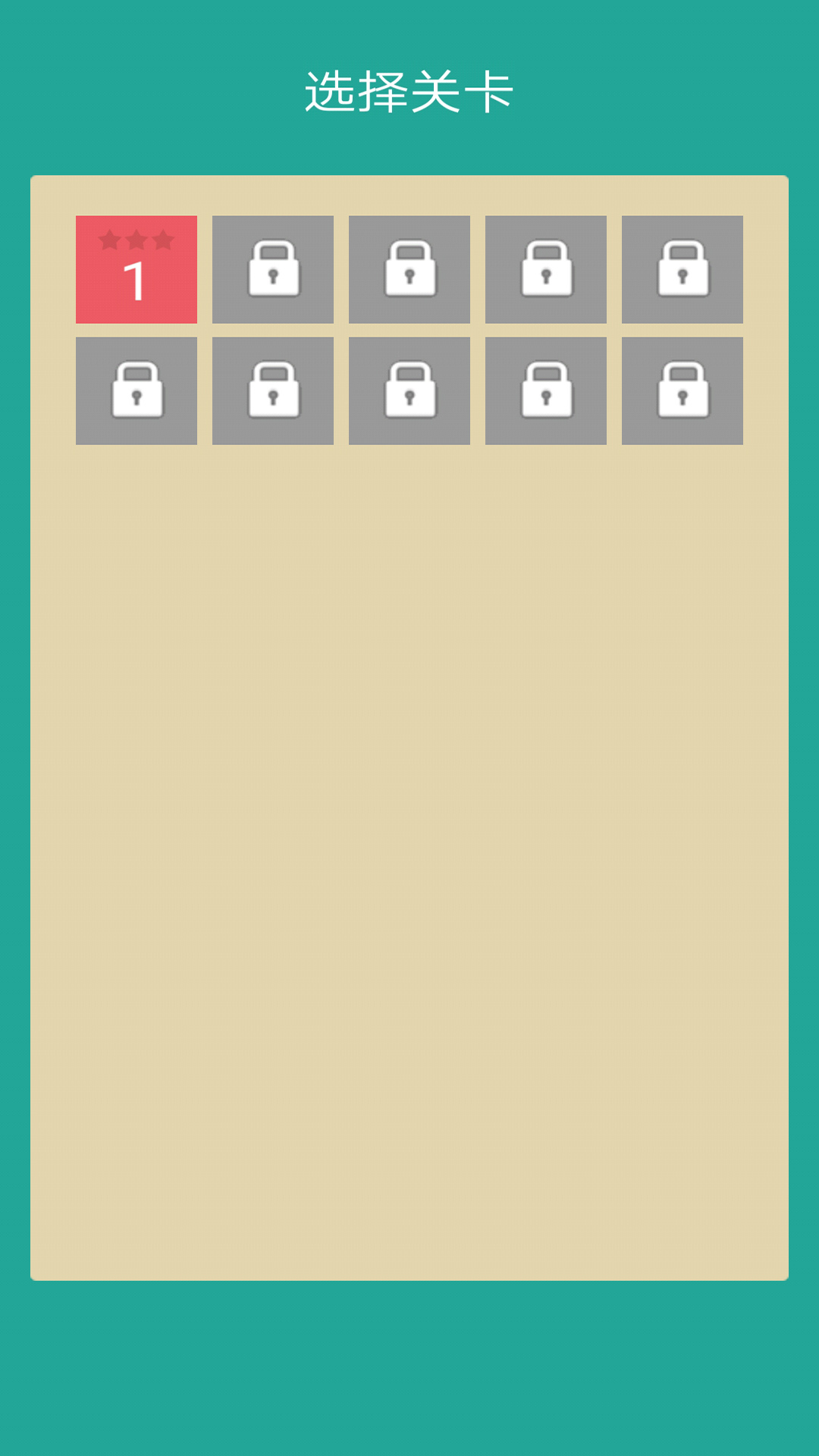This screenshot has height=1456, width=819.
Task: Click the middle star on level 1
Action: [x=136, y=239]
